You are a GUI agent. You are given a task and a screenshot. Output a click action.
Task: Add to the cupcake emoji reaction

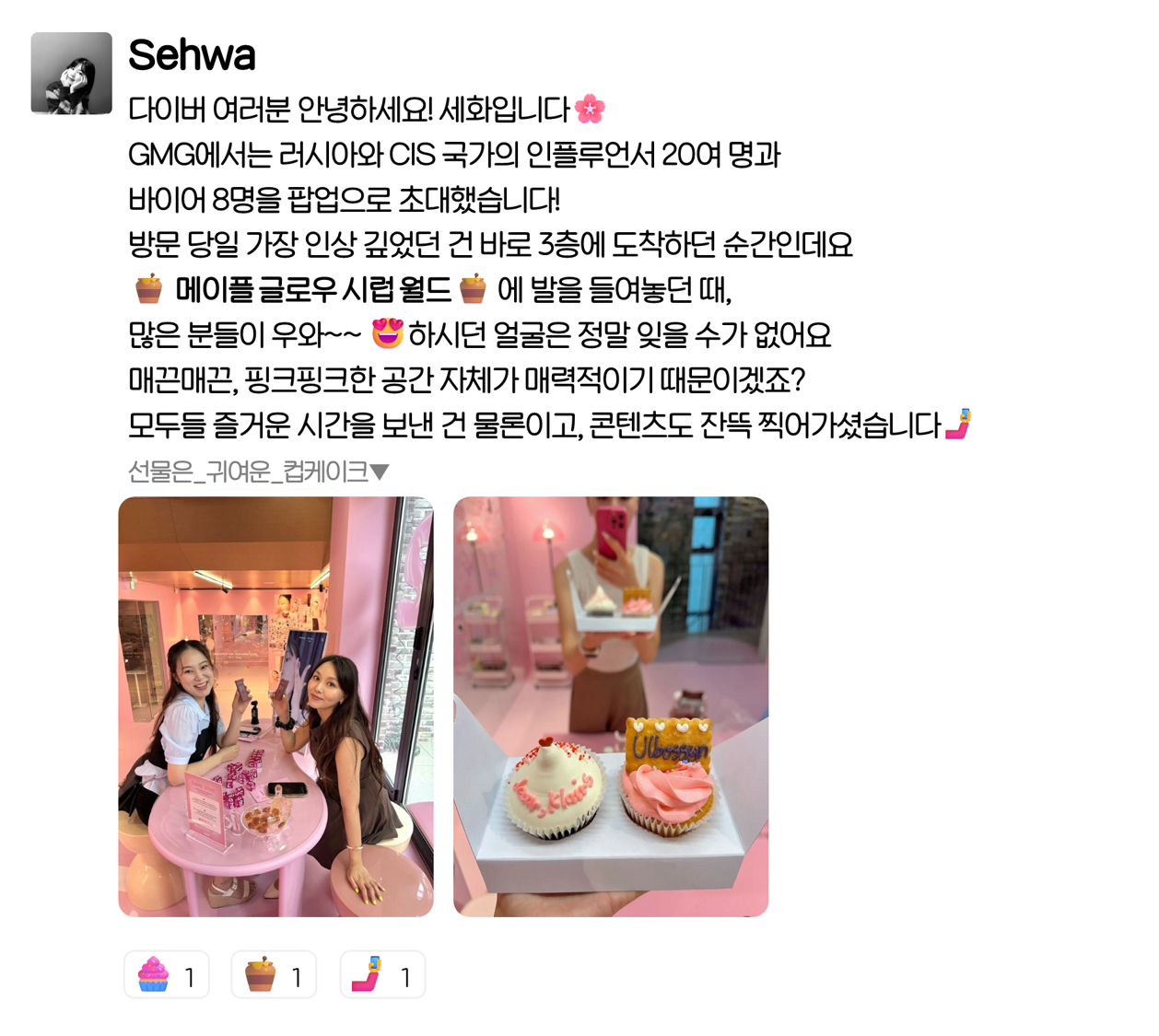point(167,975)
